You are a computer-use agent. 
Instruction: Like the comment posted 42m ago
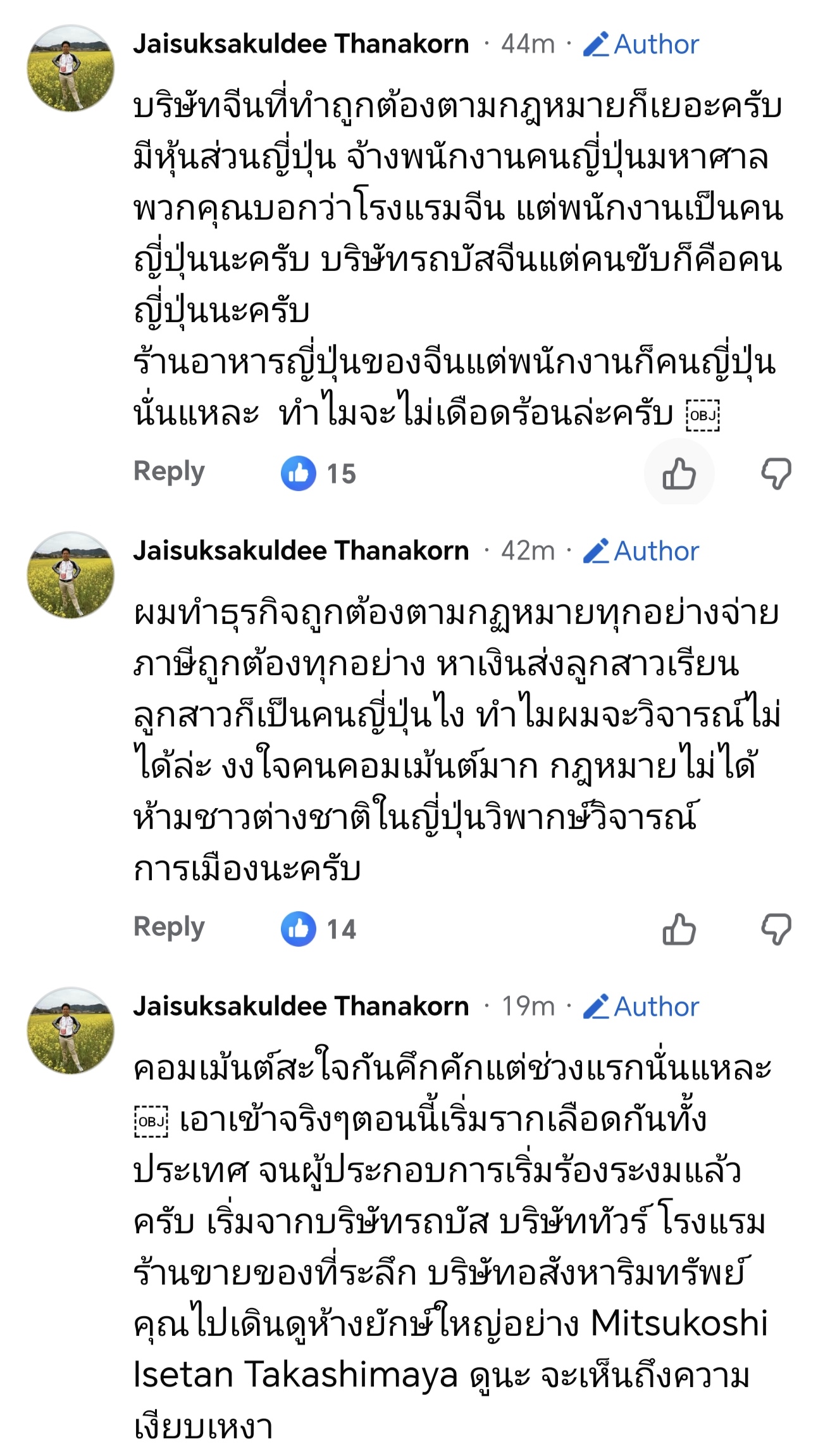[x=679, y=929]
